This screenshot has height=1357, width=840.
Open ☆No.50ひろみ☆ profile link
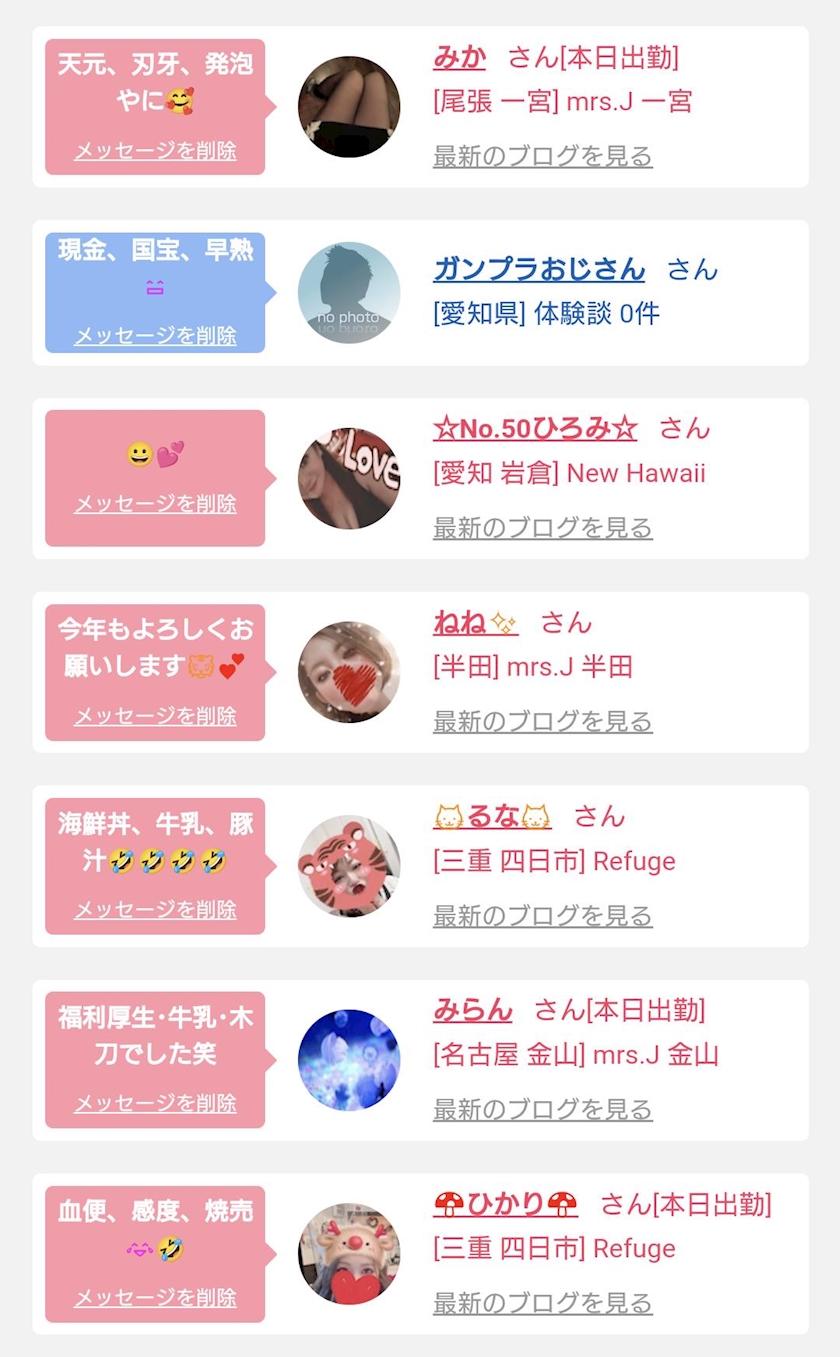[x=535, y=429]
